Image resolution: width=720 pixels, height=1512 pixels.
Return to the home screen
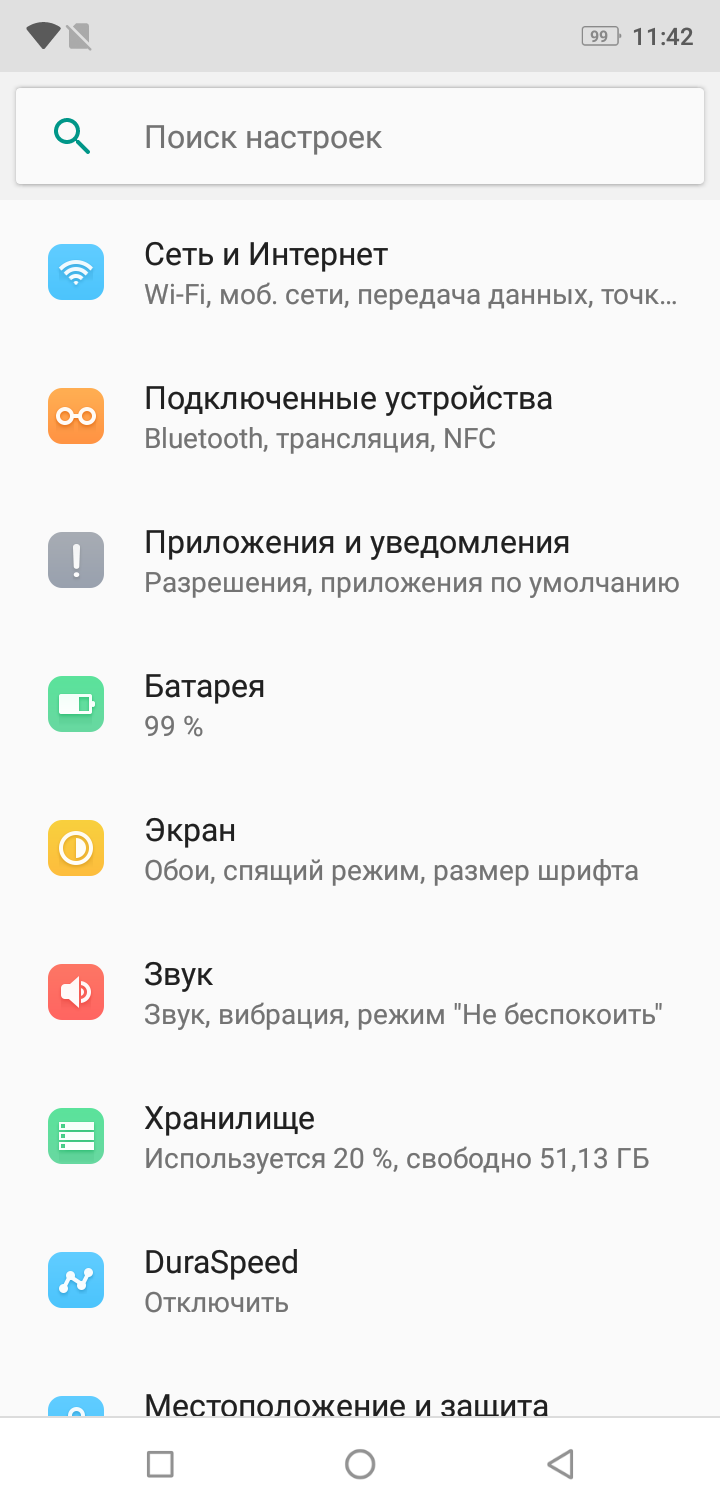[x=360, y=1464]
